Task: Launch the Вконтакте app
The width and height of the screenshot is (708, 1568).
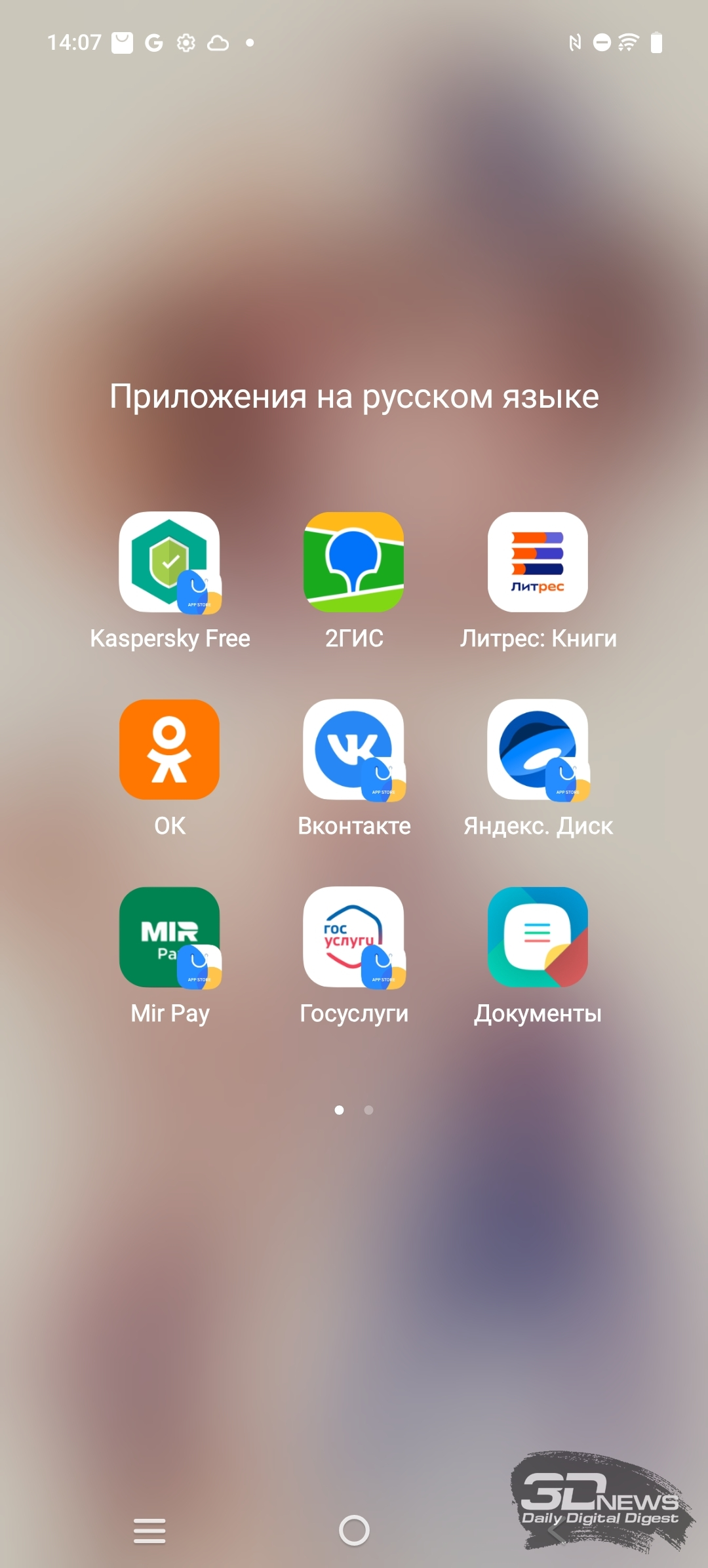Action: pos(354,749)
